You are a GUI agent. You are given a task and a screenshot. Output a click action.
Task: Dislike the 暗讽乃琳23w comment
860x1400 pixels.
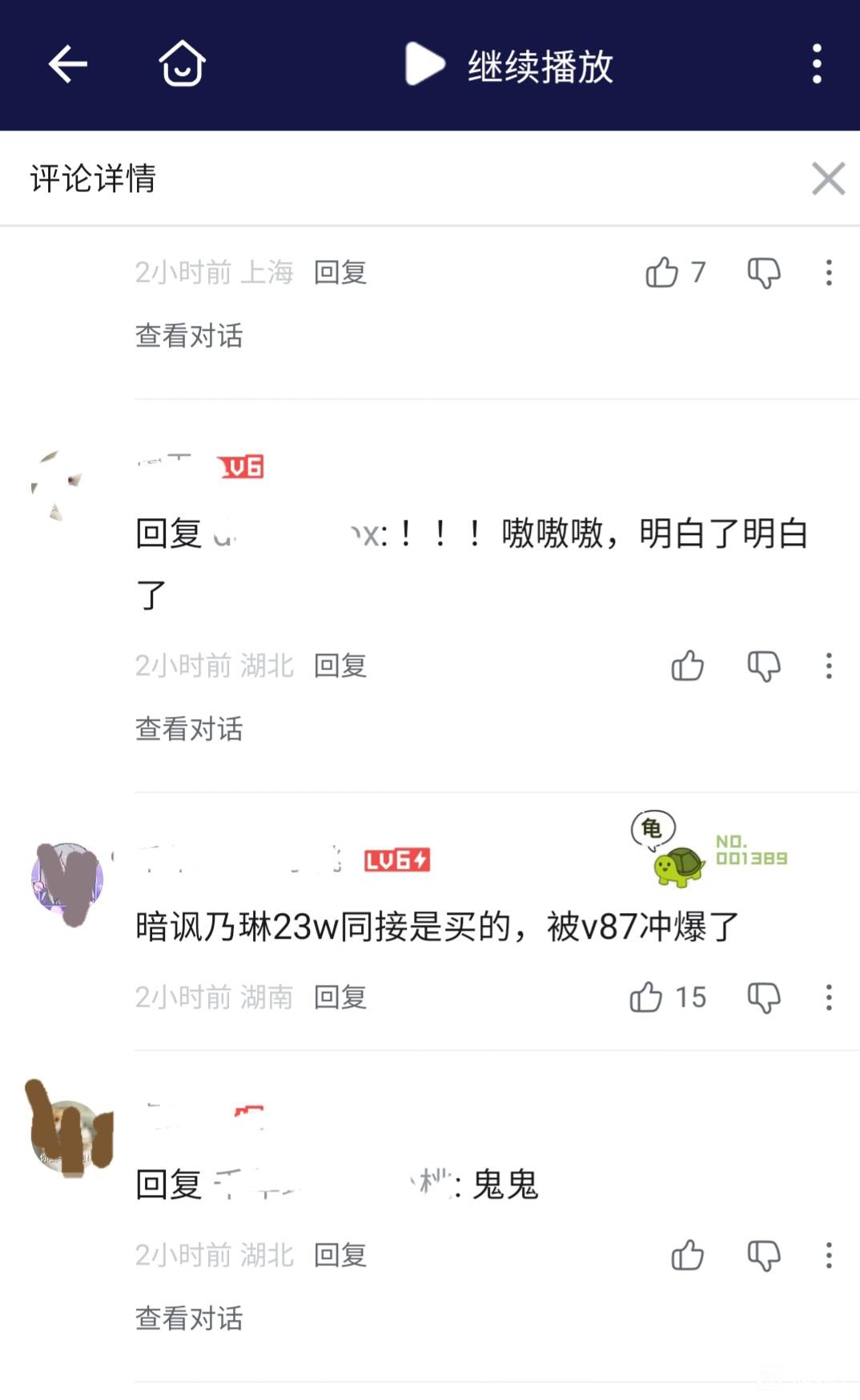[764, 997]
